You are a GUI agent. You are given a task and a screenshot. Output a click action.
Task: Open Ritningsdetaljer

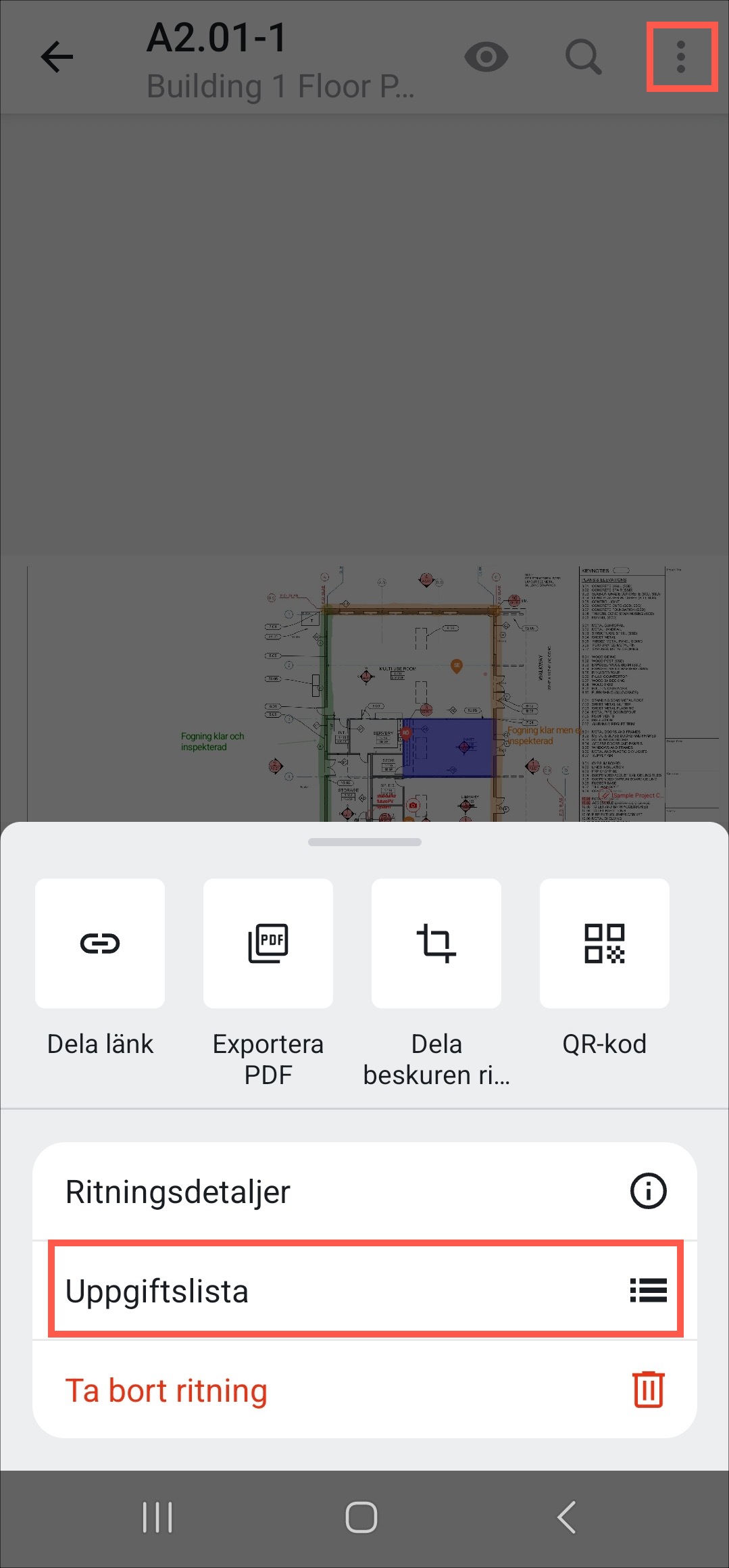(365, 1192)
